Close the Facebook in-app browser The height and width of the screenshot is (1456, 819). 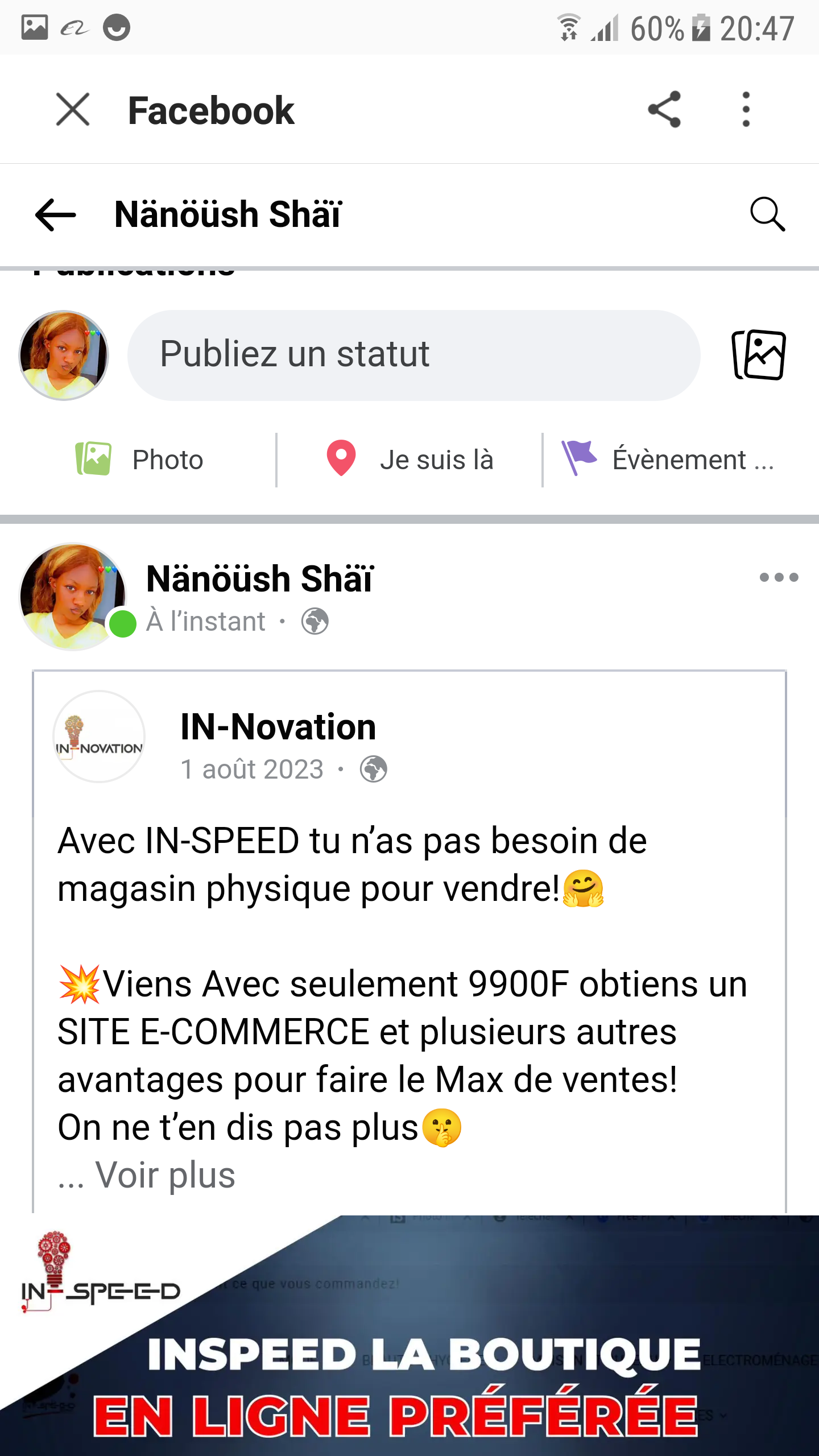click(x=73, y=109)
